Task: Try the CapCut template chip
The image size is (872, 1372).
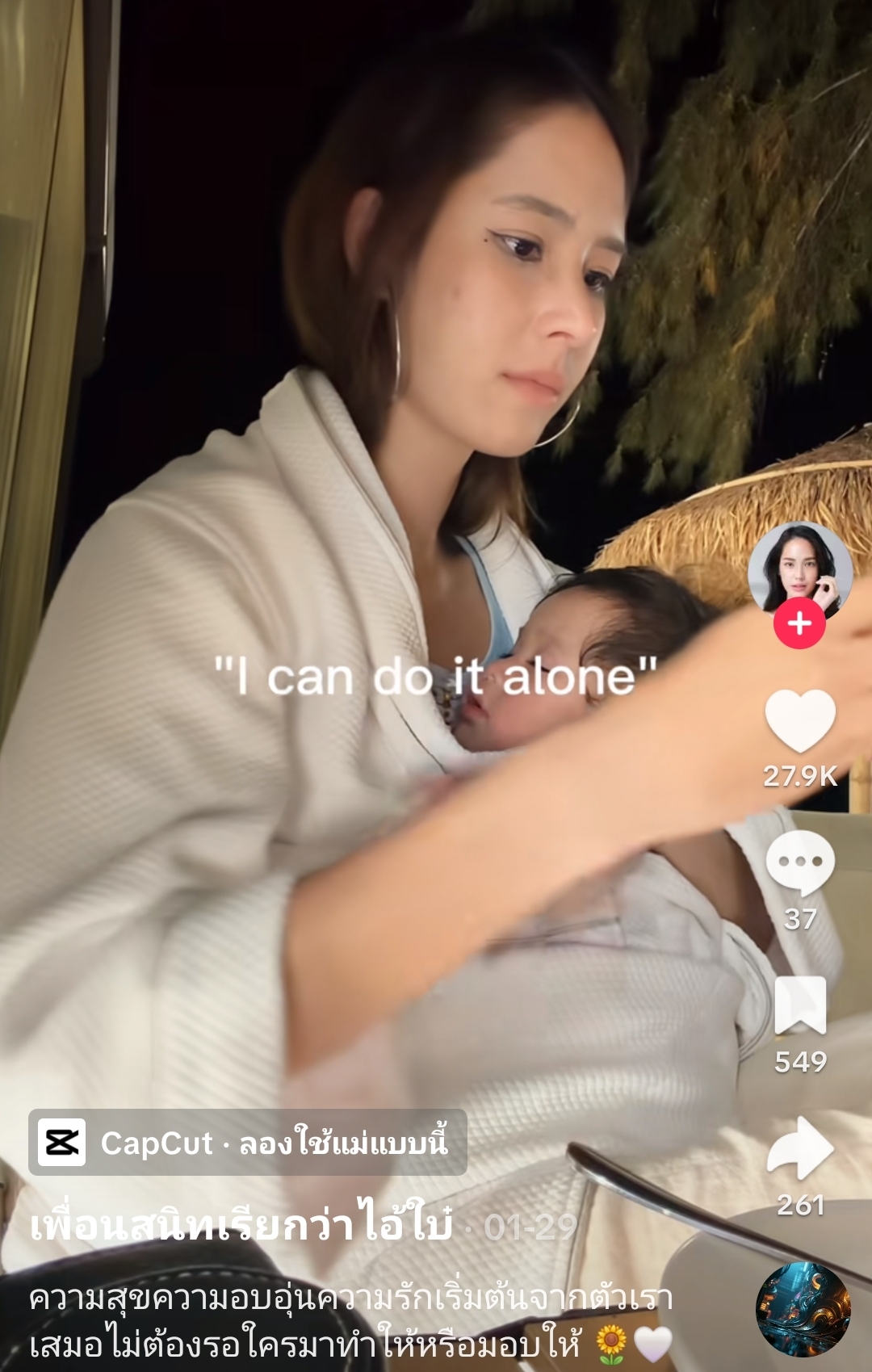Action: 248,1143
